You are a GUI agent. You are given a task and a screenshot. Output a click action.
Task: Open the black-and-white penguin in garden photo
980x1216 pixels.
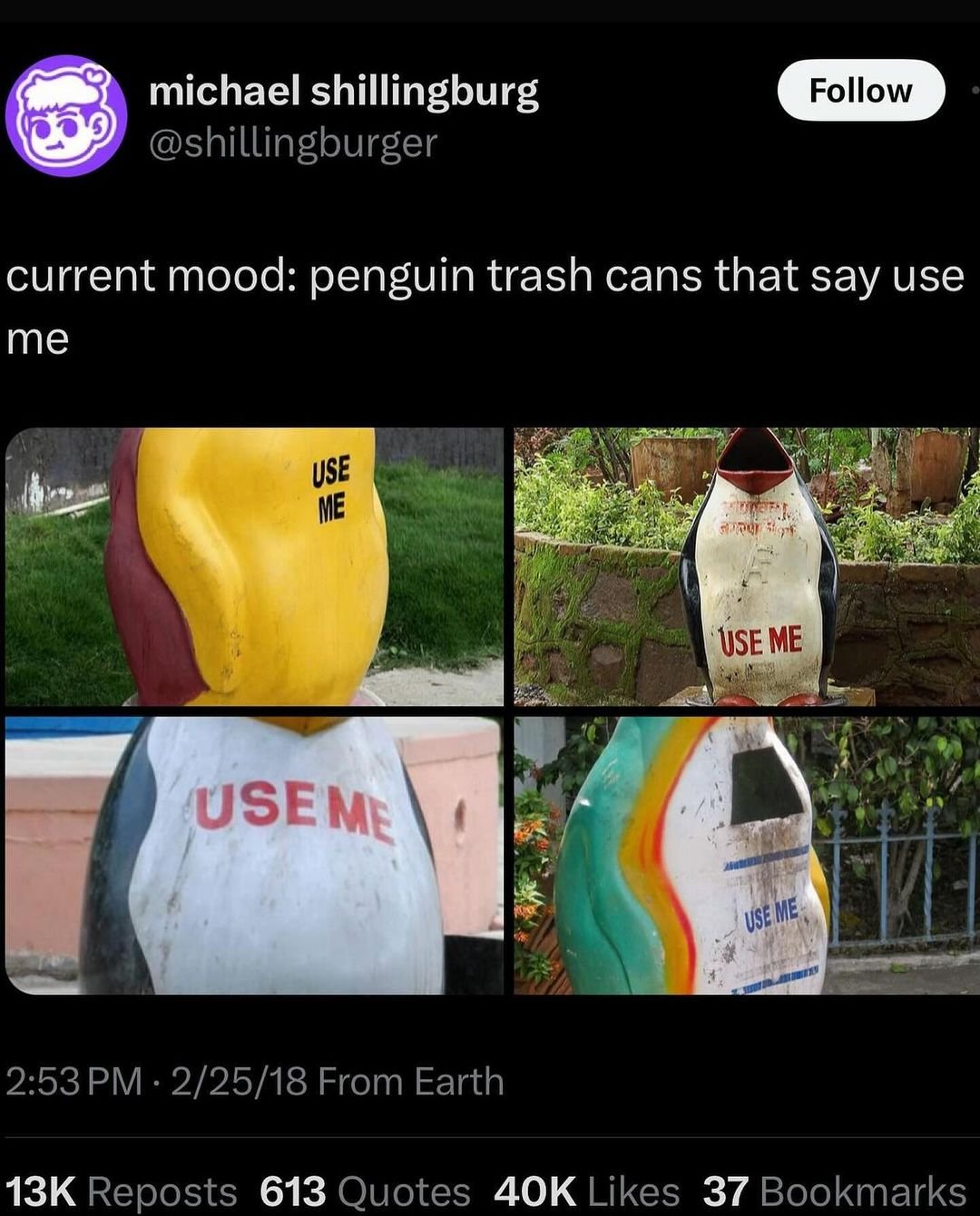coord(746,567)
